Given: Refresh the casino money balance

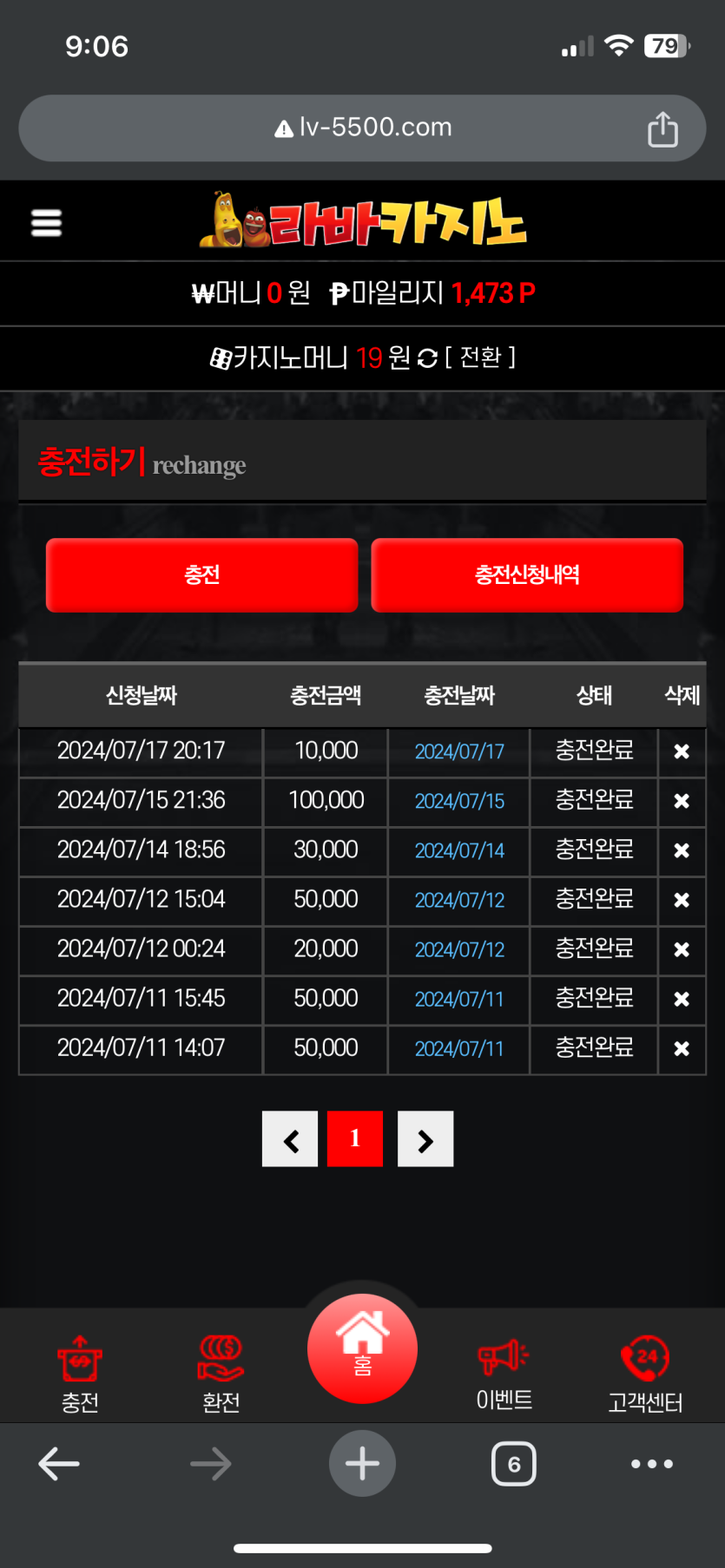Looking at the screenshot, I should (427, 358).
